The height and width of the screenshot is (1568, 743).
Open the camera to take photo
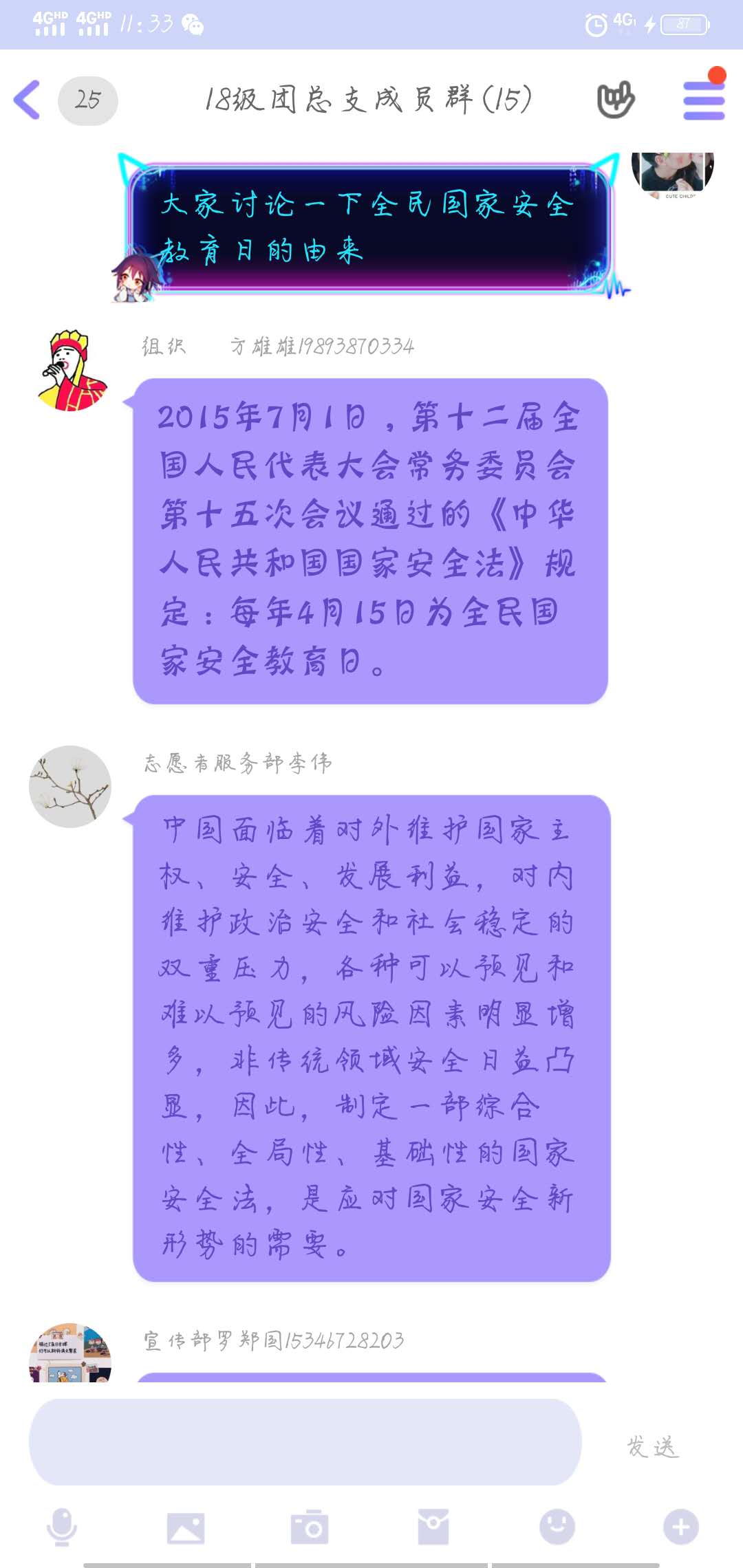coord(310,1527)
